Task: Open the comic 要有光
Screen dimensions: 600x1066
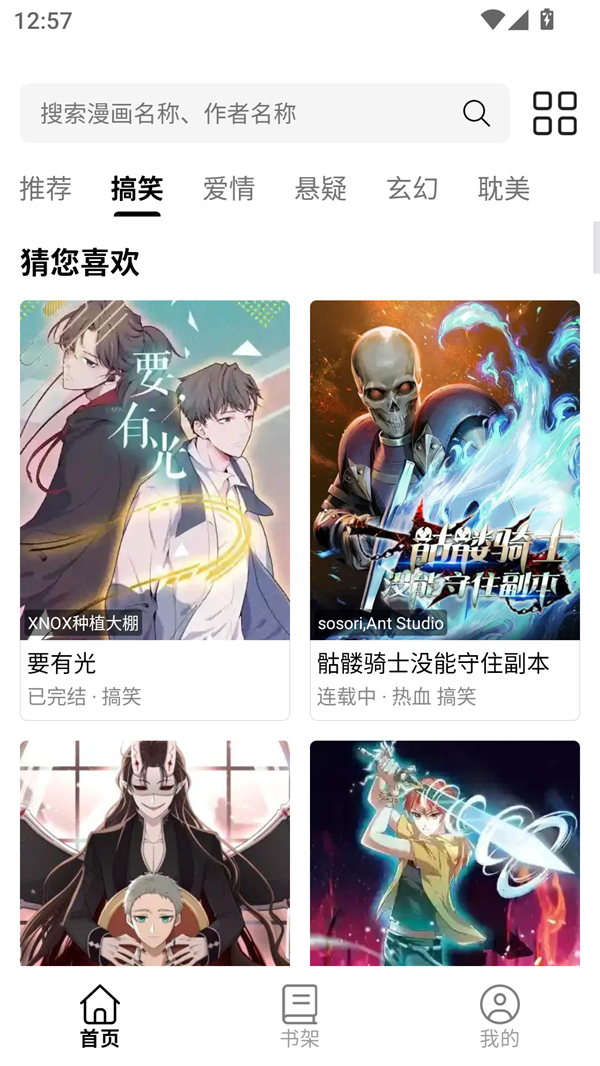Action: [x=155, y=510]
